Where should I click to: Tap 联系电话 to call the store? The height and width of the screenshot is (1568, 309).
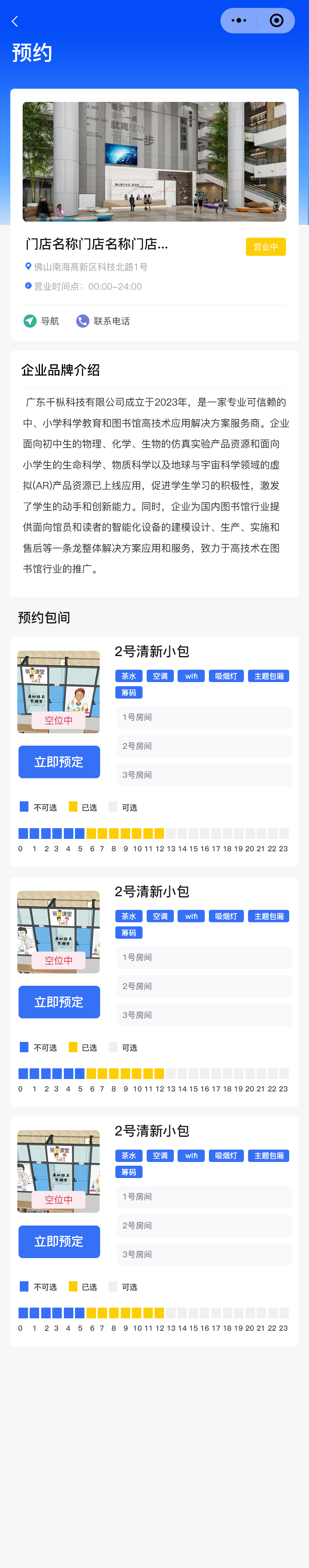103,321
